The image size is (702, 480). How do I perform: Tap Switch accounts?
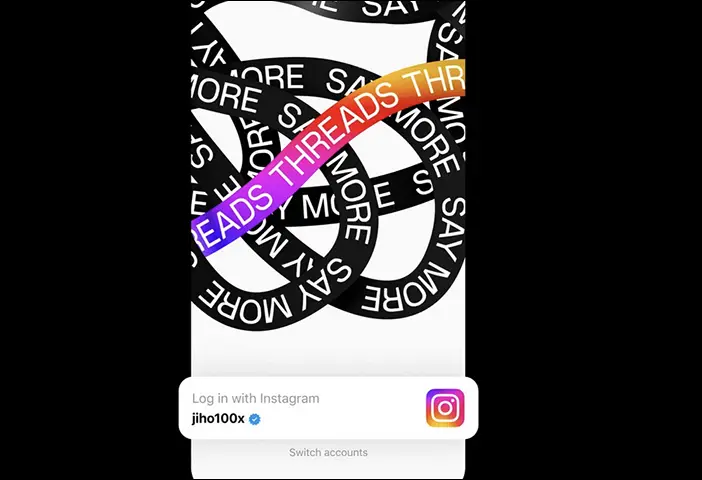(x=328, y=453)
